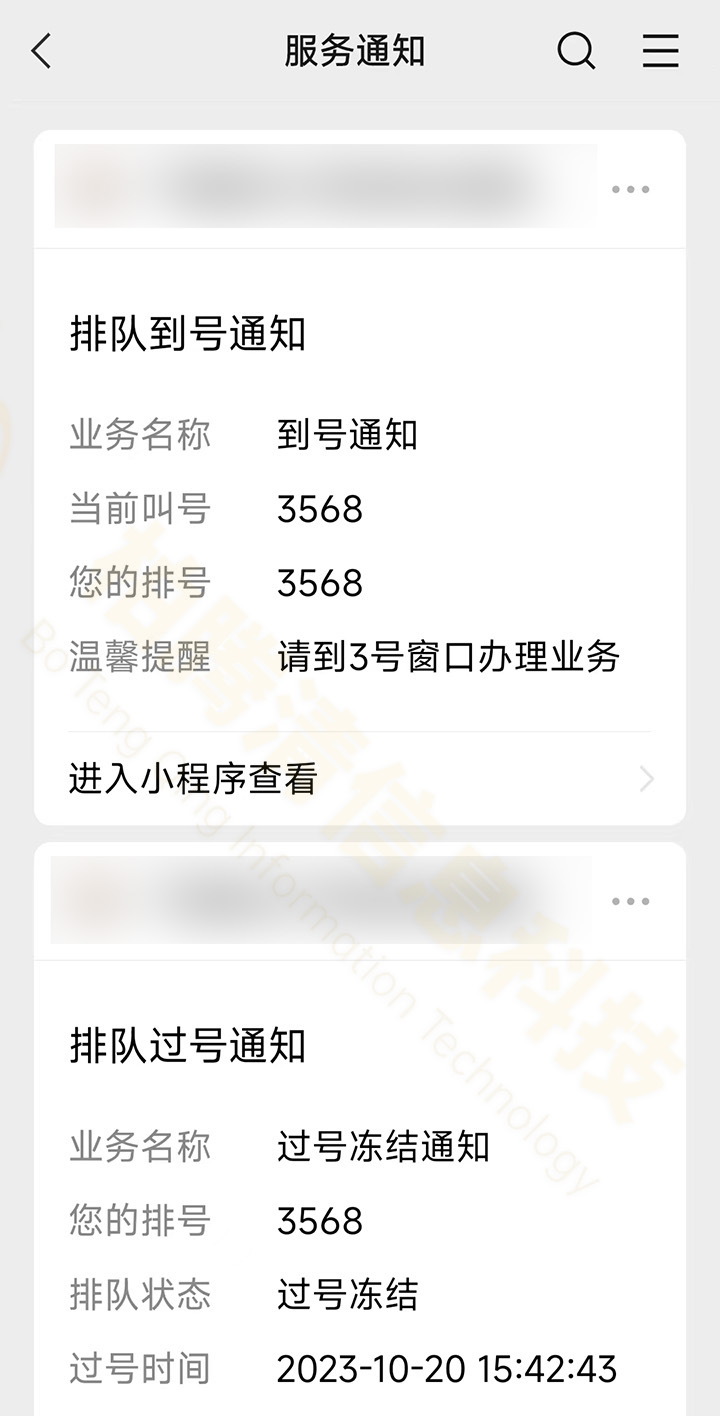Open options on the 排队到号通知 card
720x1416 pixels.
pyautogui.click(x=630, y=189)
